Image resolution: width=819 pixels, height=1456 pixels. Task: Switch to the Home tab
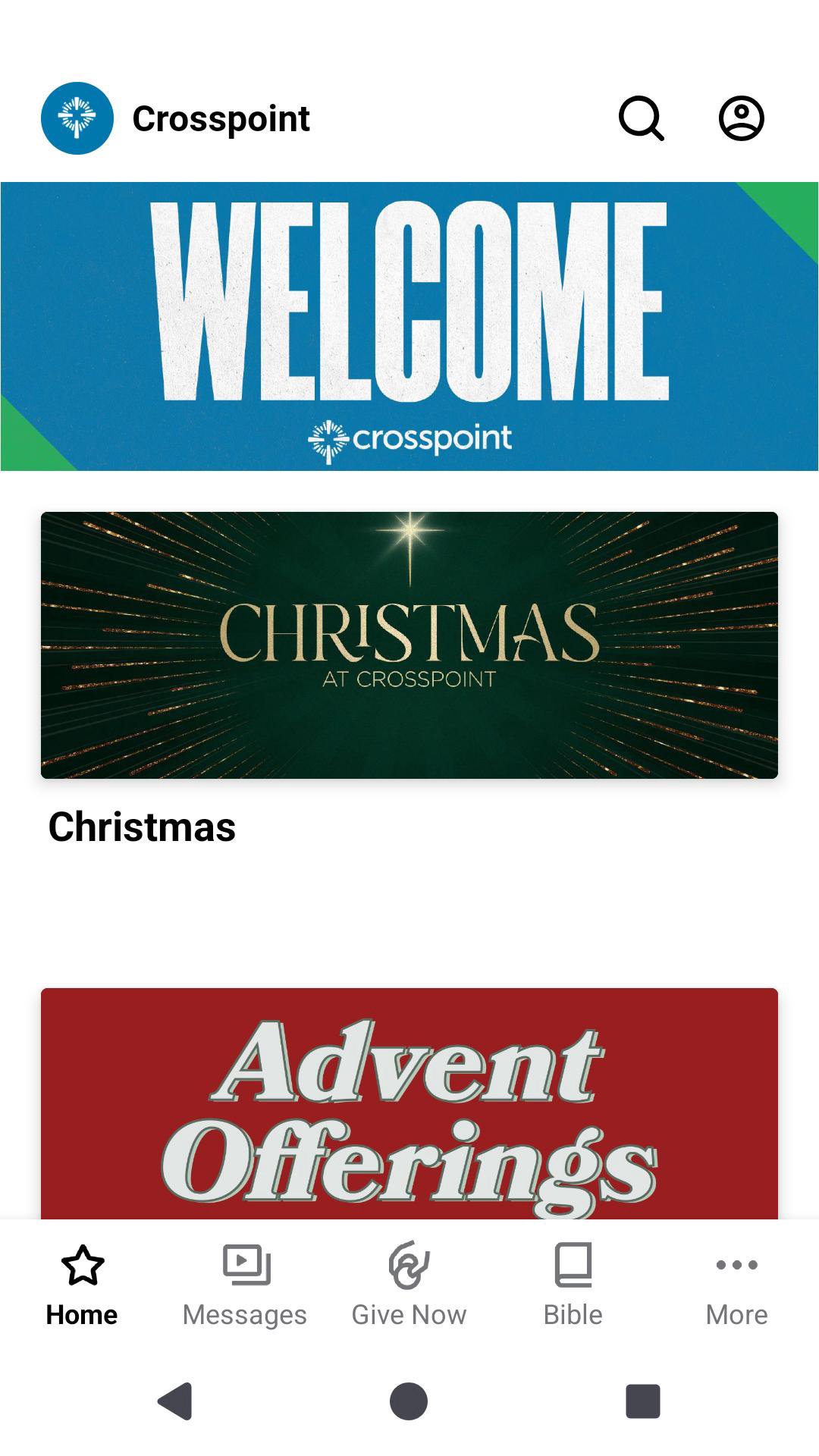pyautogui.click(x=82, y=1285)
